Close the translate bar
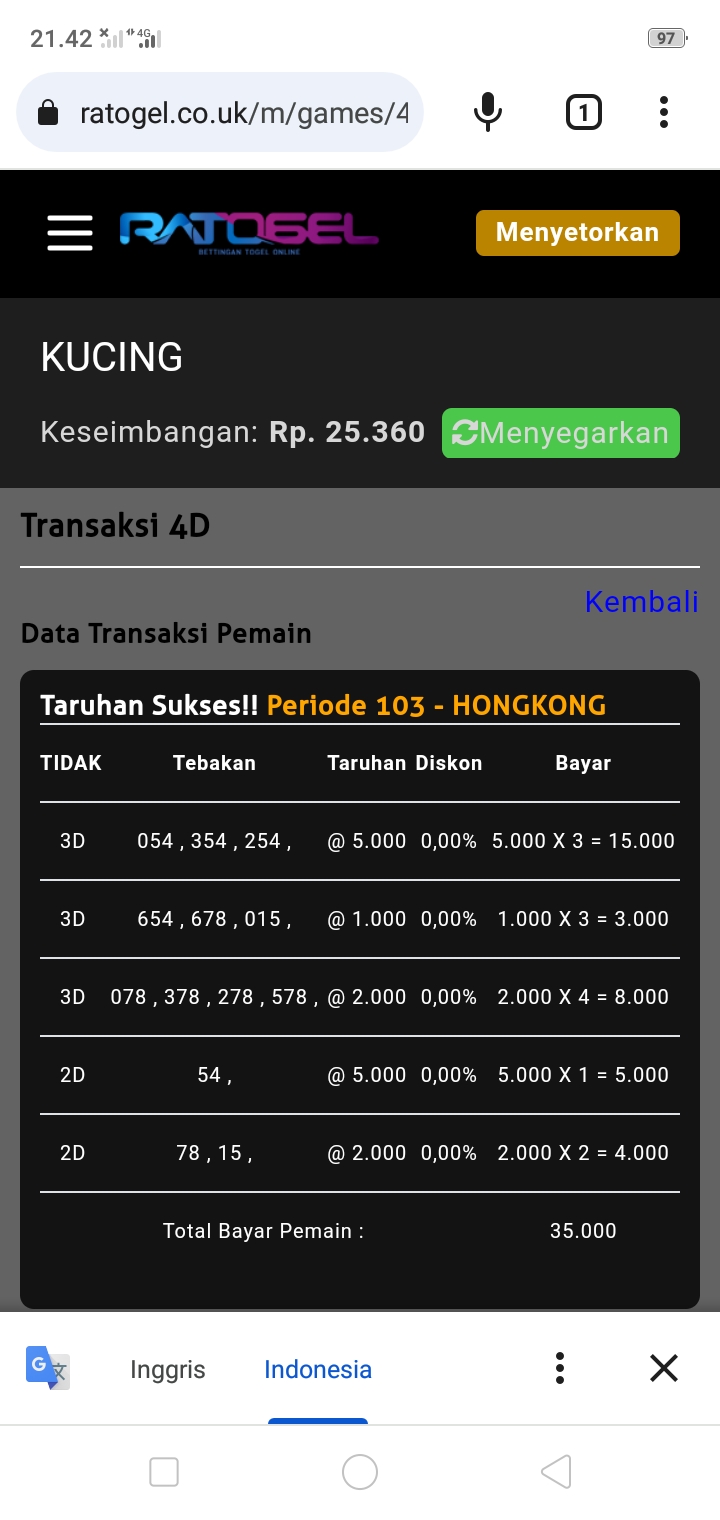The image size is (720, 1520). tap(664, 1368)
